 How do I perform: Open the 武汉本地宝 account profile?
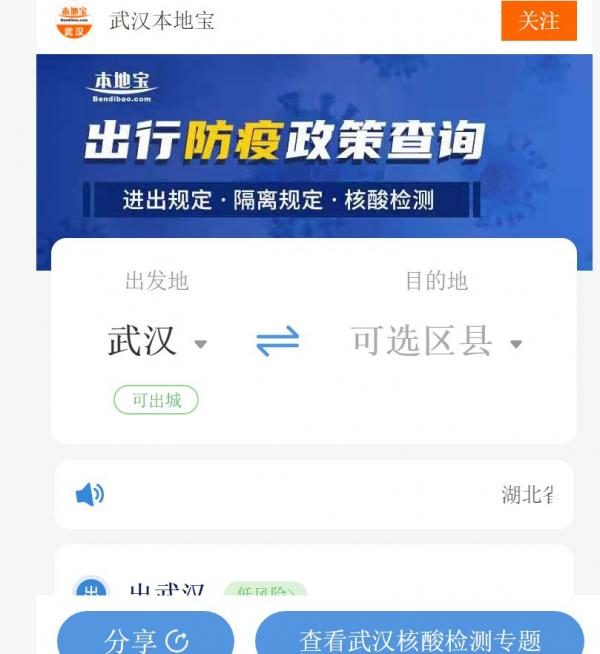point(160,21)
